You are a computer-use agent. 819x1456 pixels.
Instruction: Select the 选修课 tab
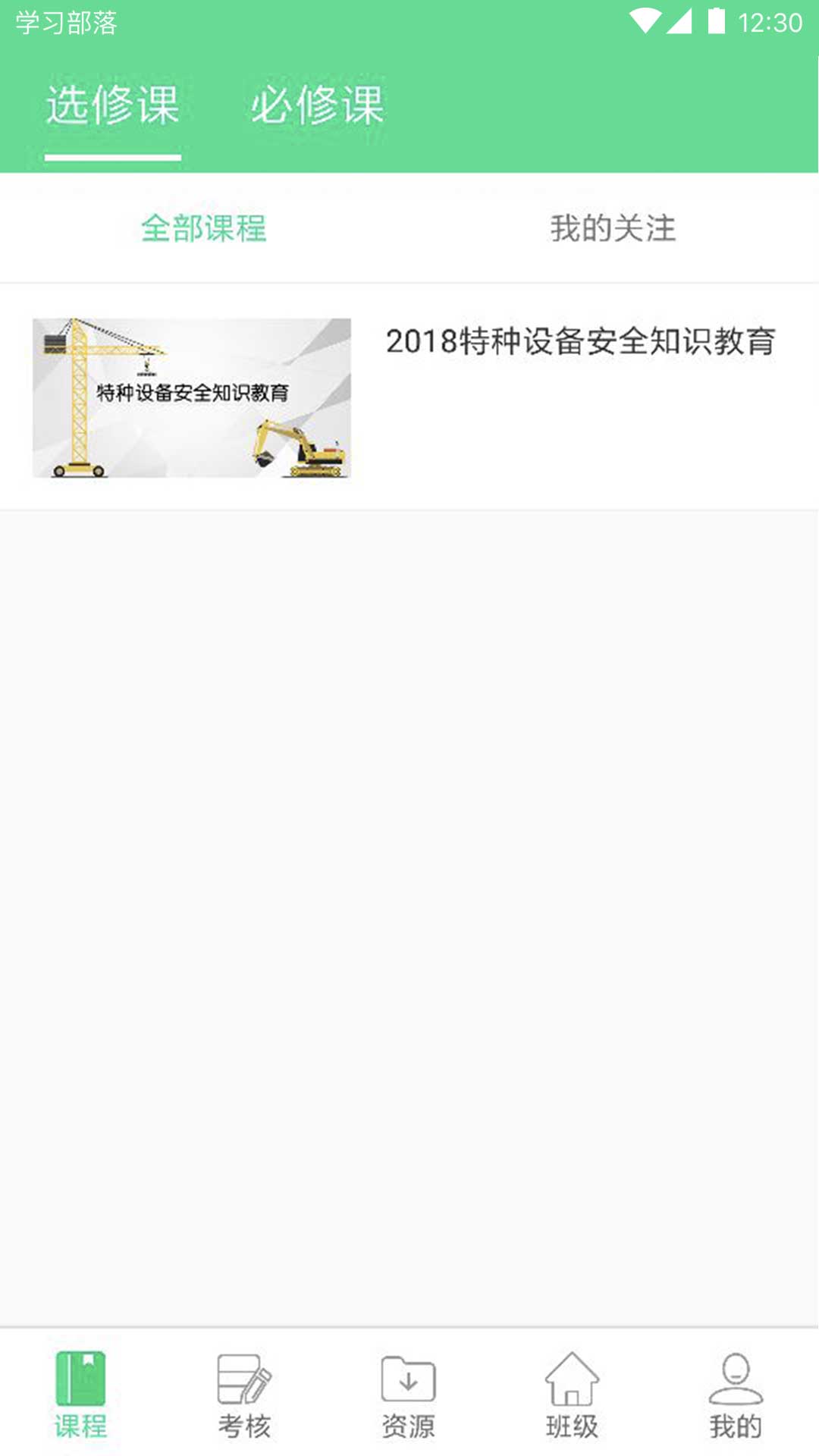tap(112, 106)
